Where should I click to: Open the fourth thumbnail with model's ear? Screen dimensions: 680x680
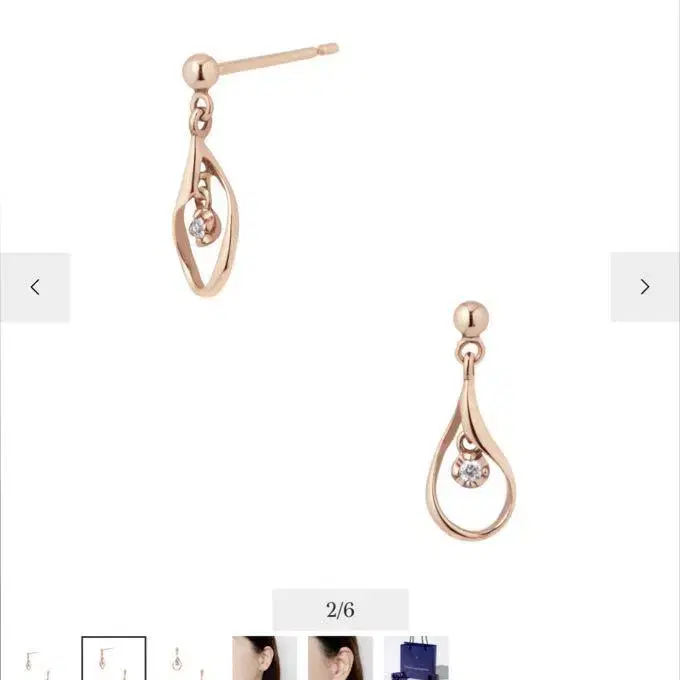tap(265, 658)
